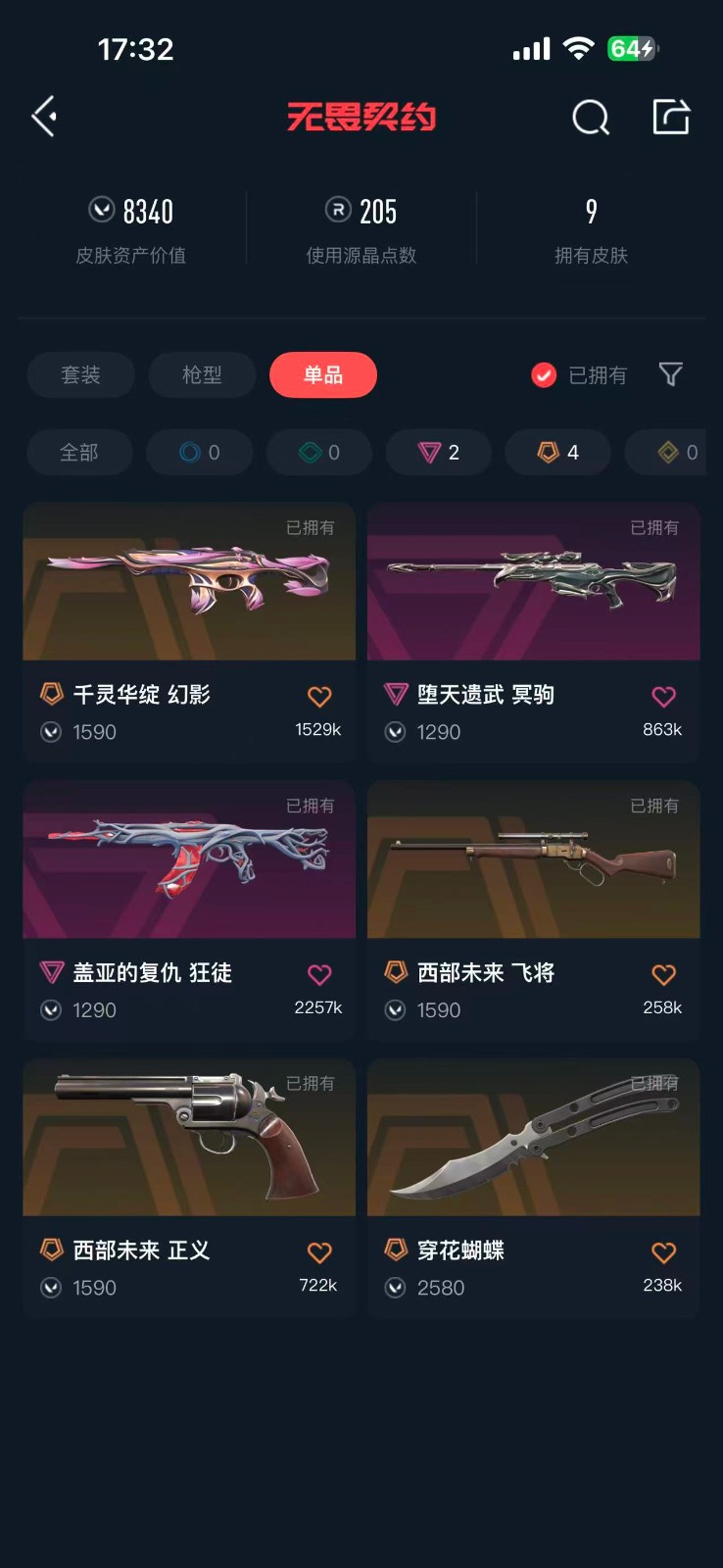Like the 堕天遗武 冥驹 skin
The image size is (723, 1568).
click(663, 697)
